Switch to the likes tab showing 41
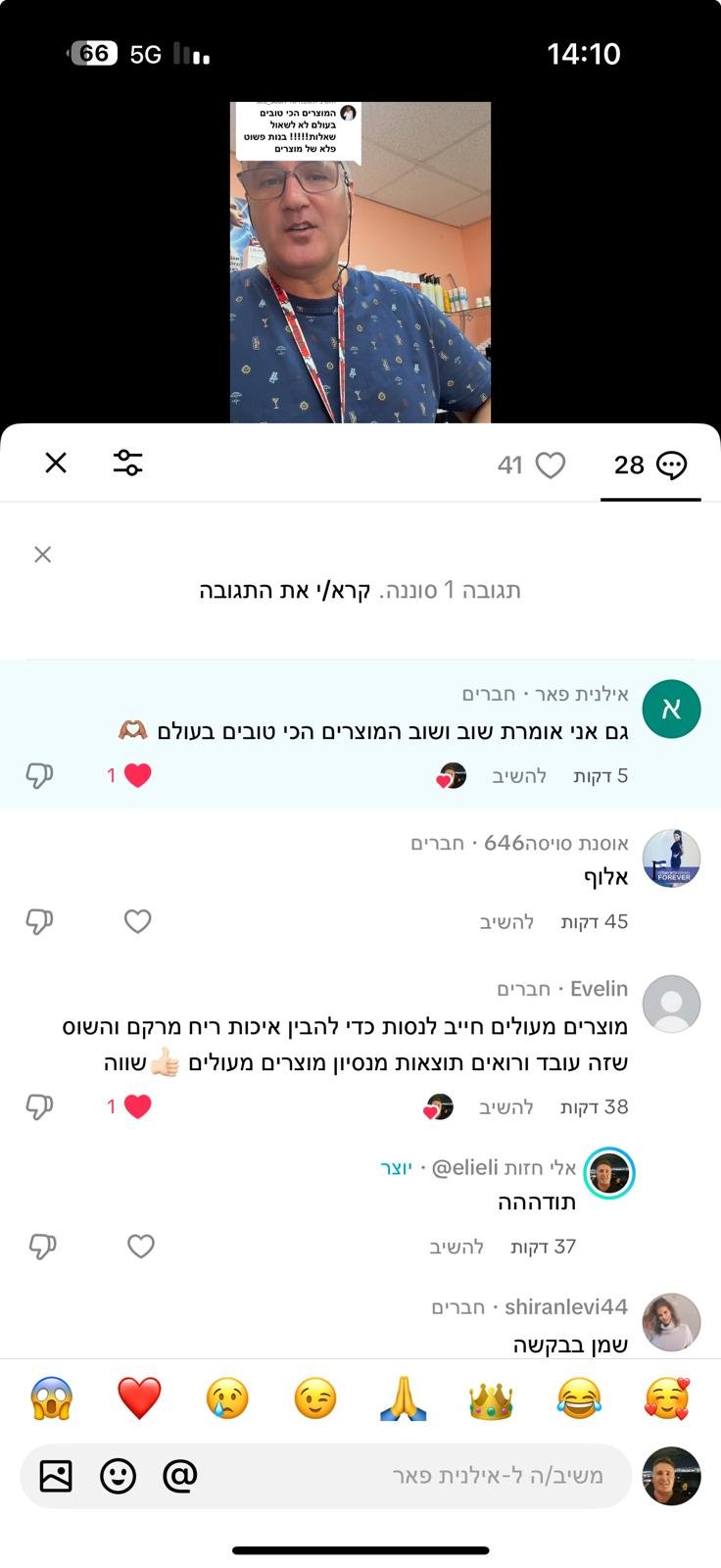This screenshot has width=721, height=1568. pos(531,465)
